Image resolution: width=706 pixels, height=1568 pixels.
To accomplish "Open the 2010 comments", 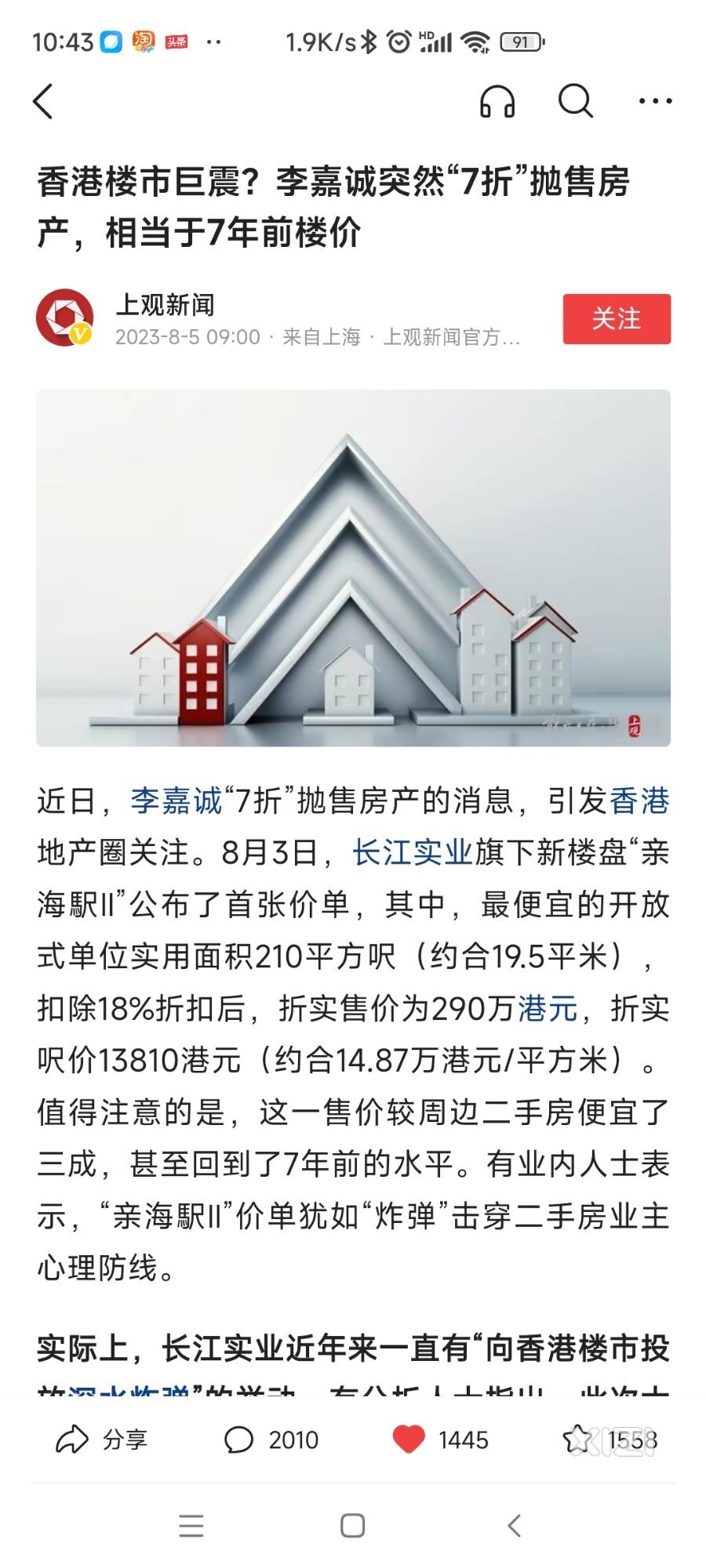I will (x=271, y=1439).
